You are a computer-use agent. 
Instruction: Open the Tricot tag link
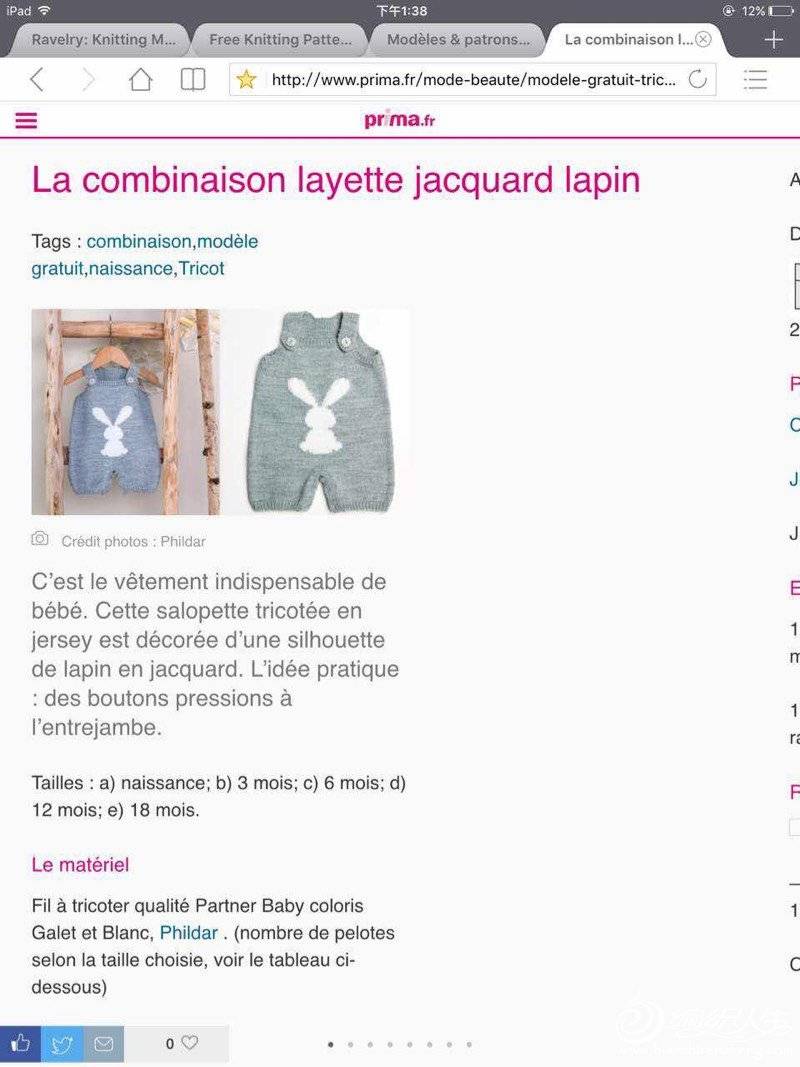pyautogui.click(x=202, y=269)
